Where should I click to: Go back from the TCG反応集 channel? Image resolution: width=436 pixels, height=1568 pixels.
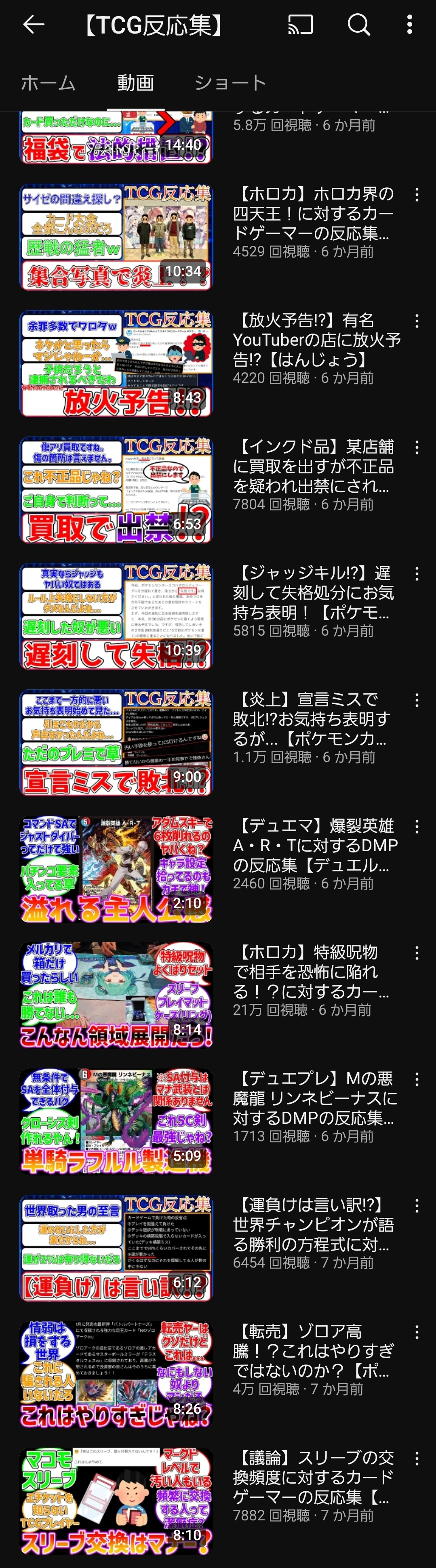[34, 25]
